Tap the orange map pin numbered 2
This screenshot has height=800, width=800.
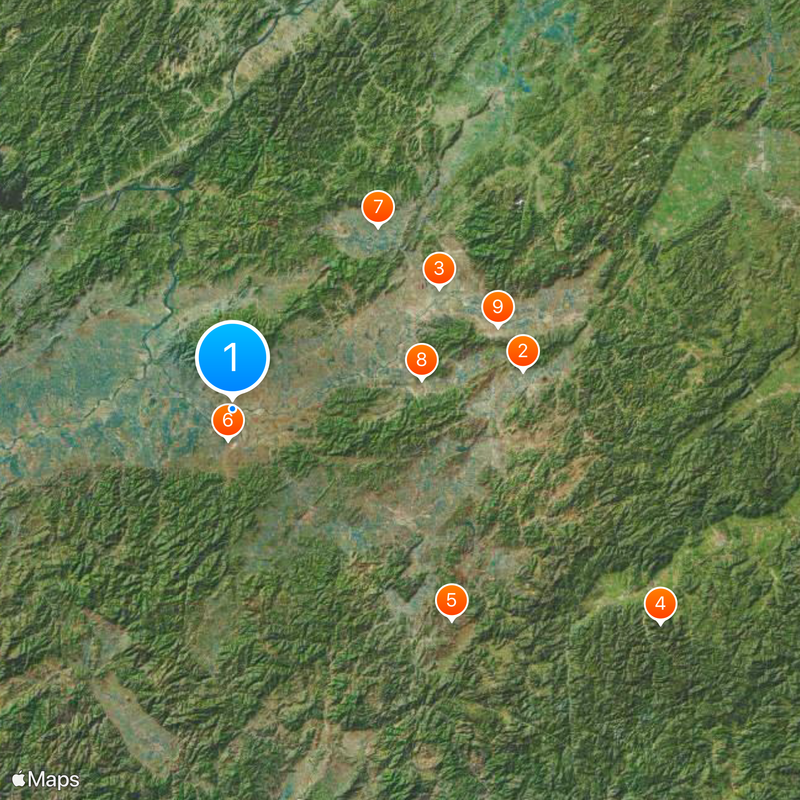tap(522, 352)
